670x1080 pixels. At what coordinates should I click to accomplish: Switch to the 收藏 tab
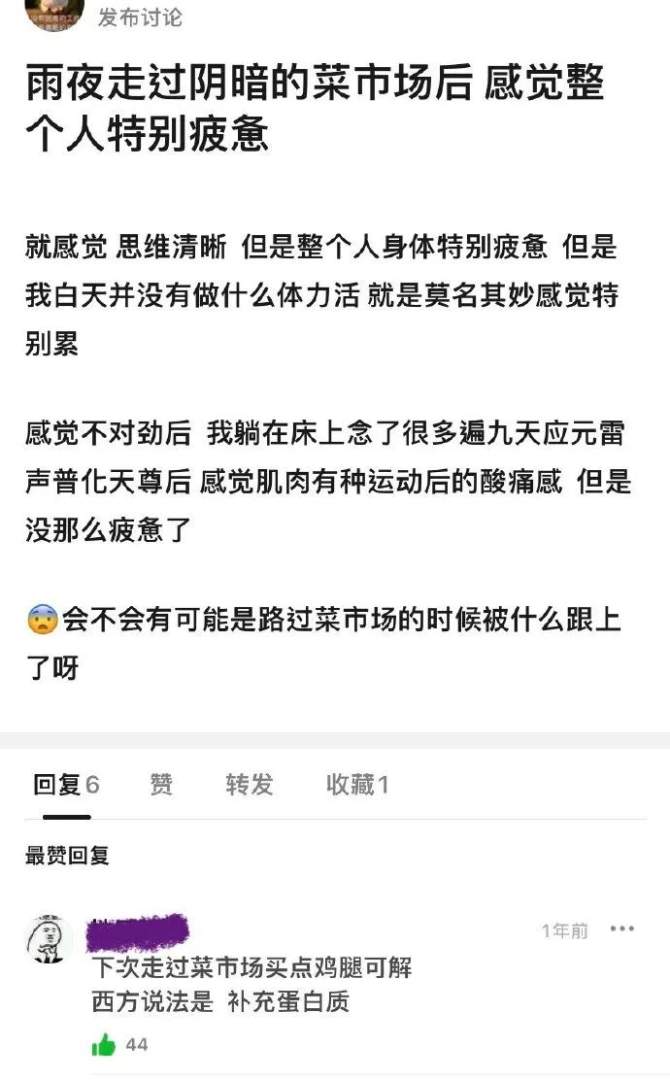[357, 785]
